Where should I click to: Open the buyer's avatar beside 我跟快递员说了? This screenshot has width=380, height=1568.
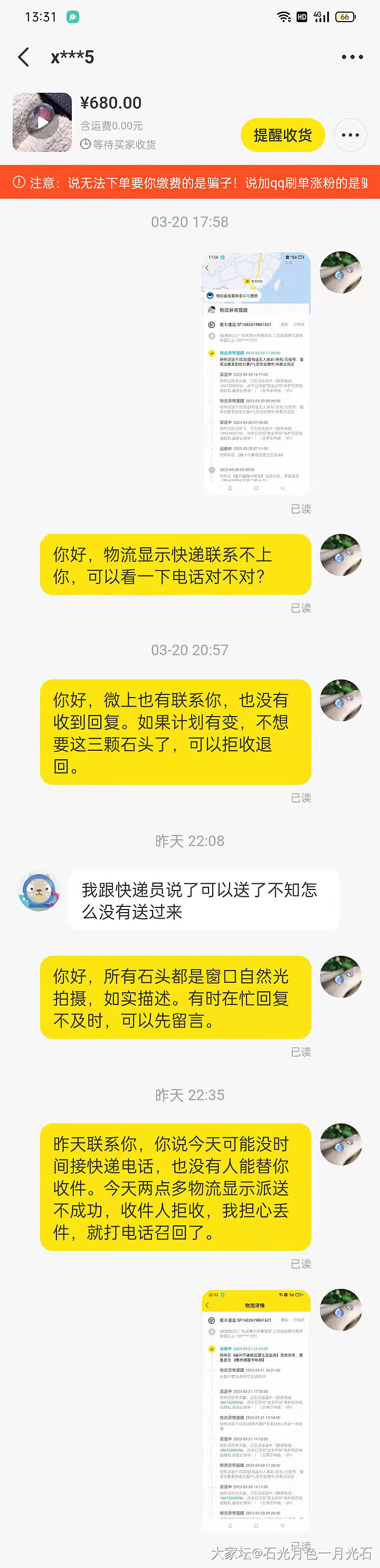coord(40,891)
